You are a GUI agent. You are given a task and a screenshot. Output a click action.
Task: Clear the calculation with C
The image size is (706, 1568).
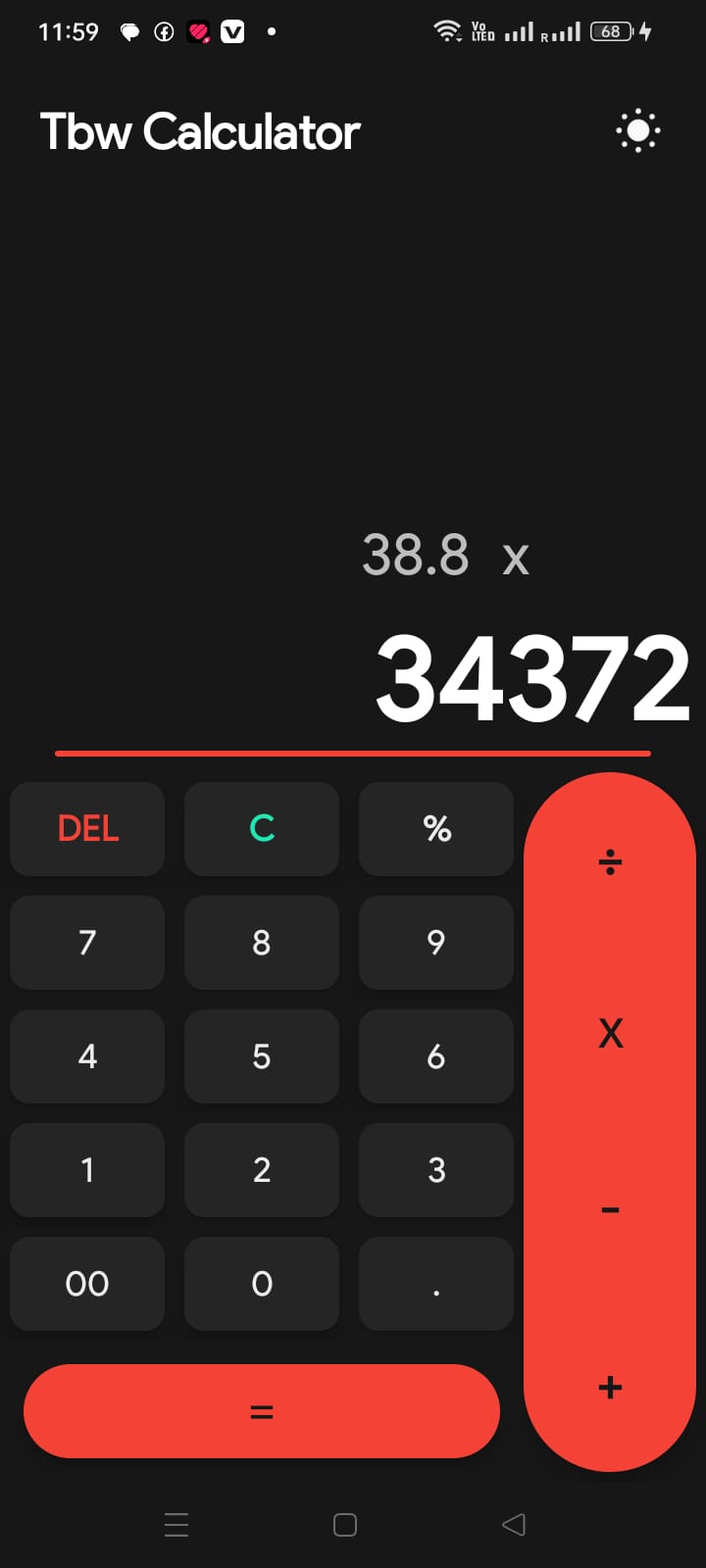point(262,829)
